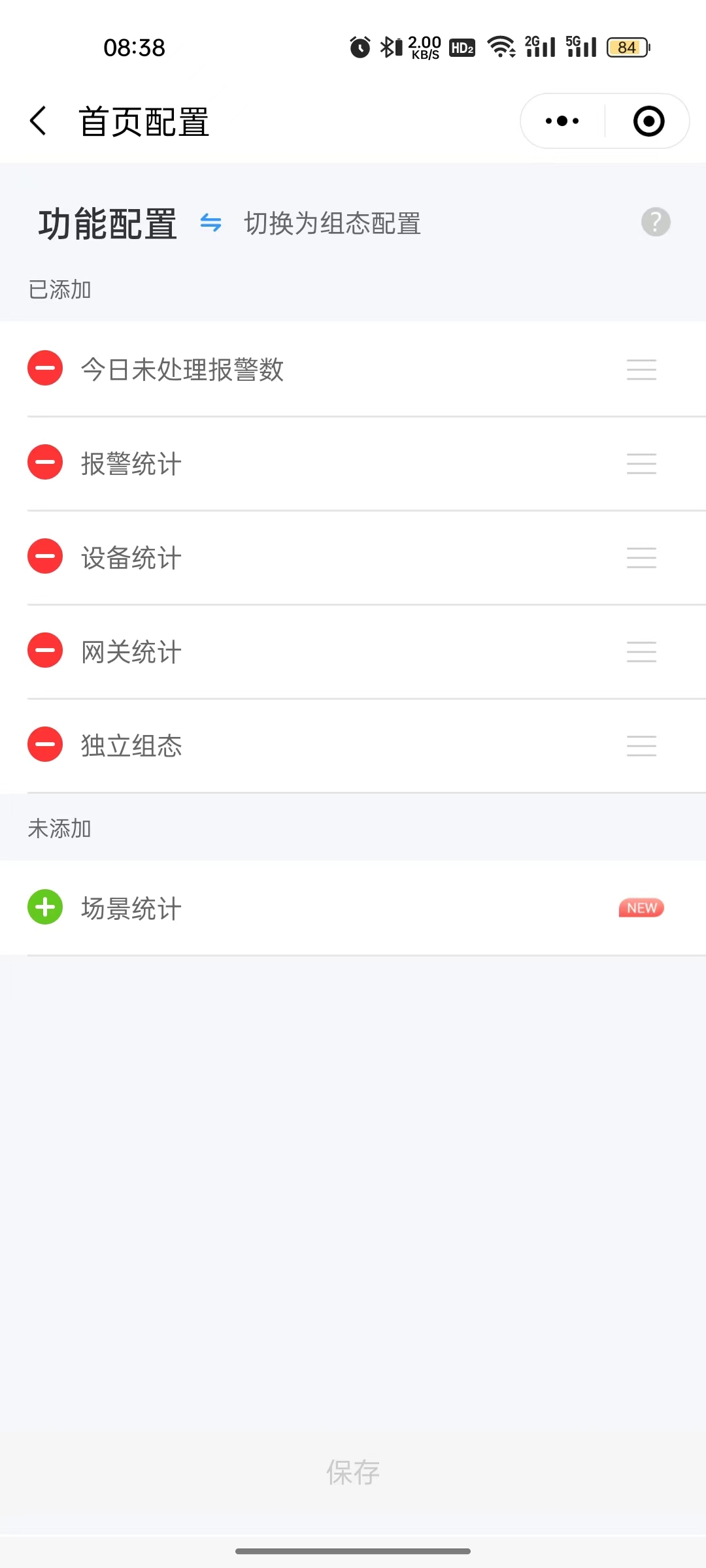706x1568 pixels.
Task: Switch to 组态配置 mode
Action: (x=311, y=223)
